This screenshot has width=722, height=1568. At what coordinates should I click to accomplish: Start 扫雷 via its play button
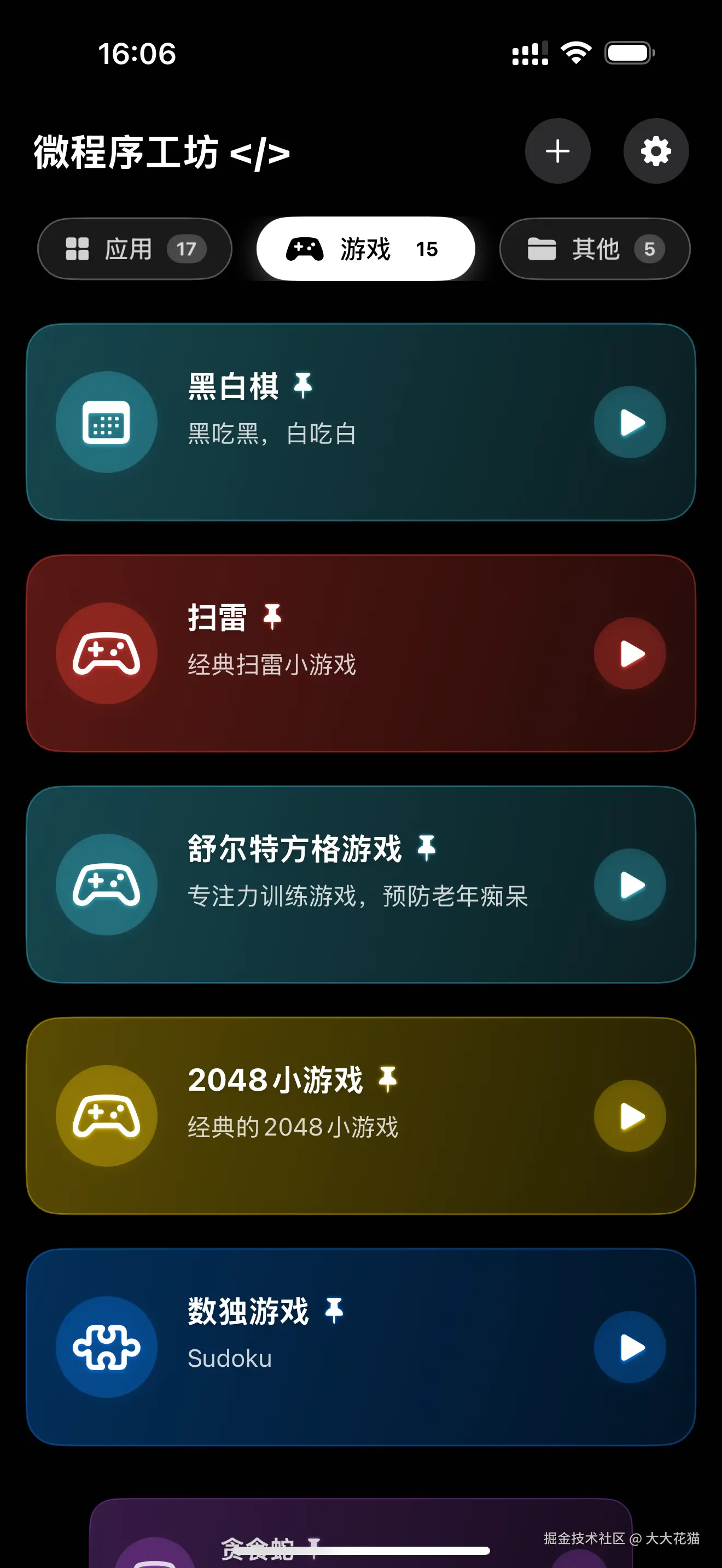630,653
